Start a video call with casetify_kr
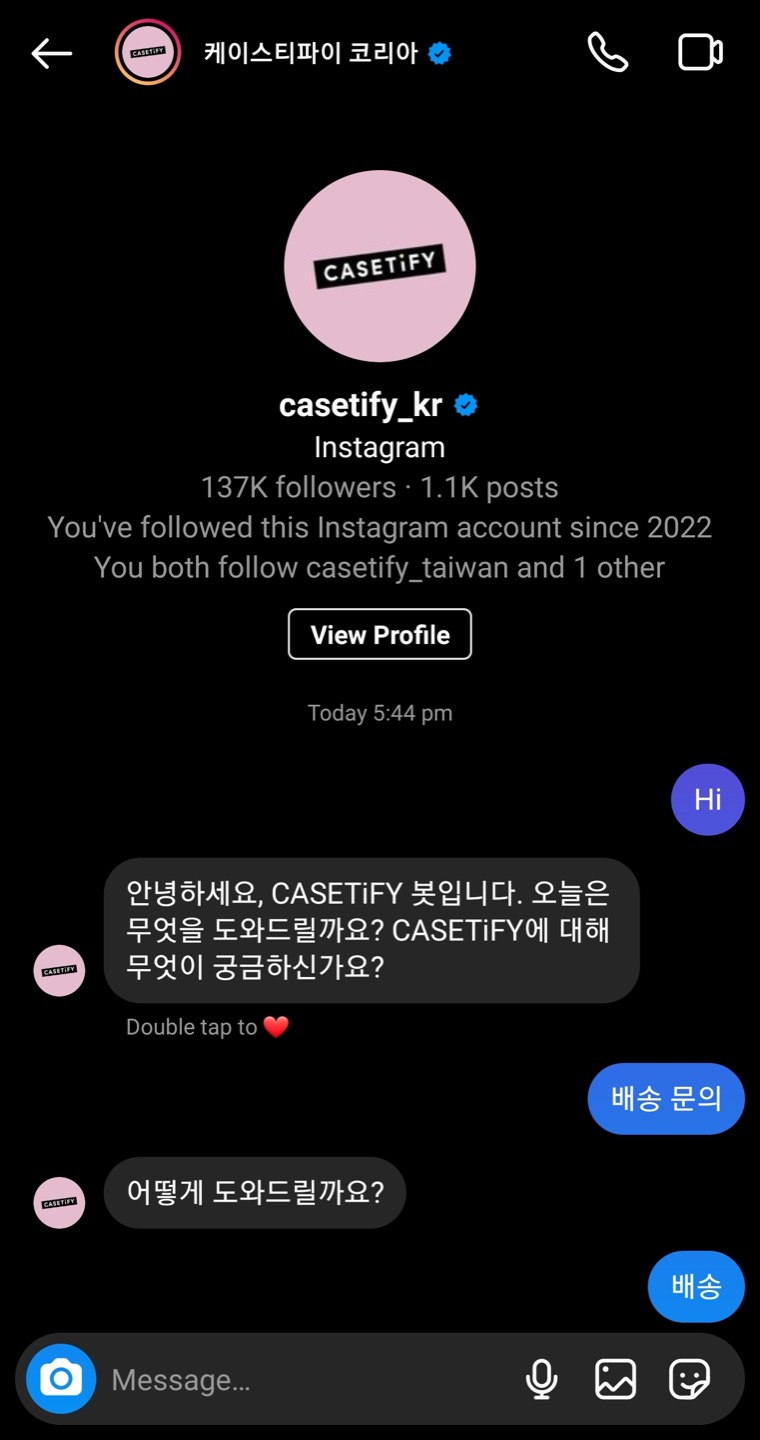Image resolution: width=760 pixels, height=1440 pixels. coord(700,53)
